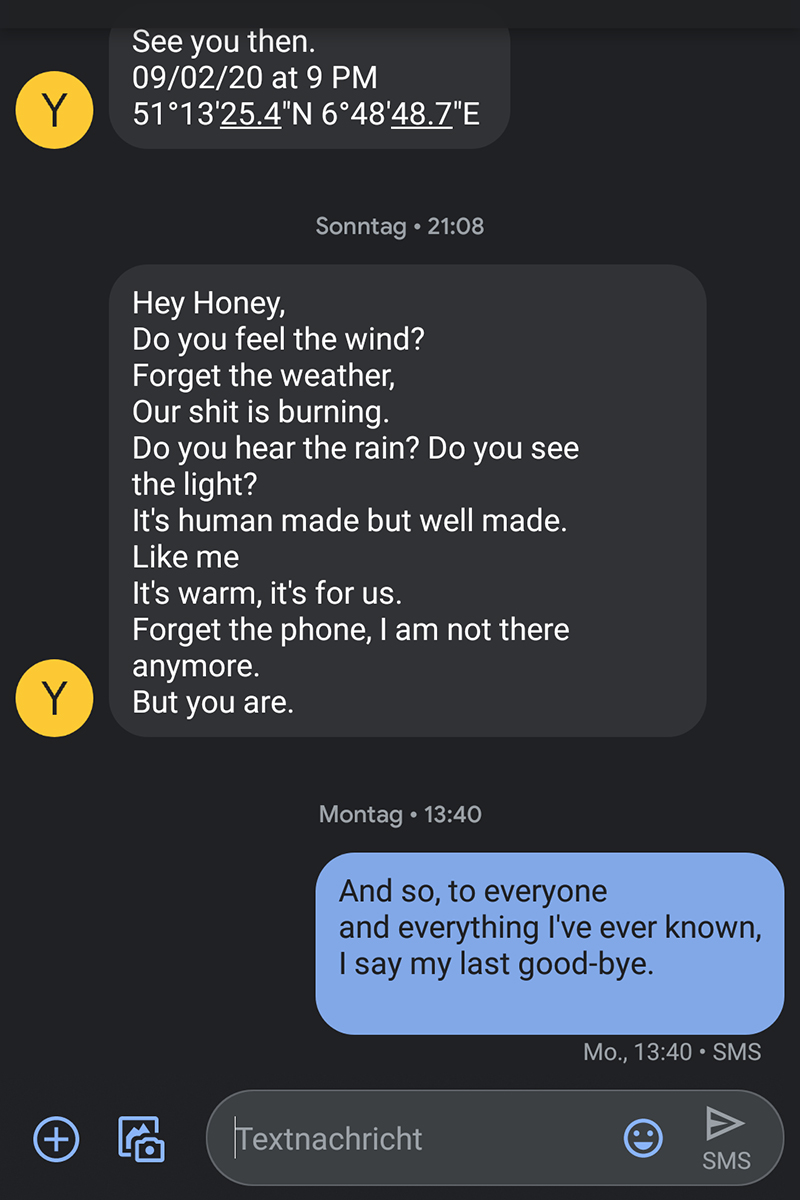Image resolution: width=800 pixels, height=1200 pixels.
Task: Send the message via SMS
Action: (x=726, y=1138)
